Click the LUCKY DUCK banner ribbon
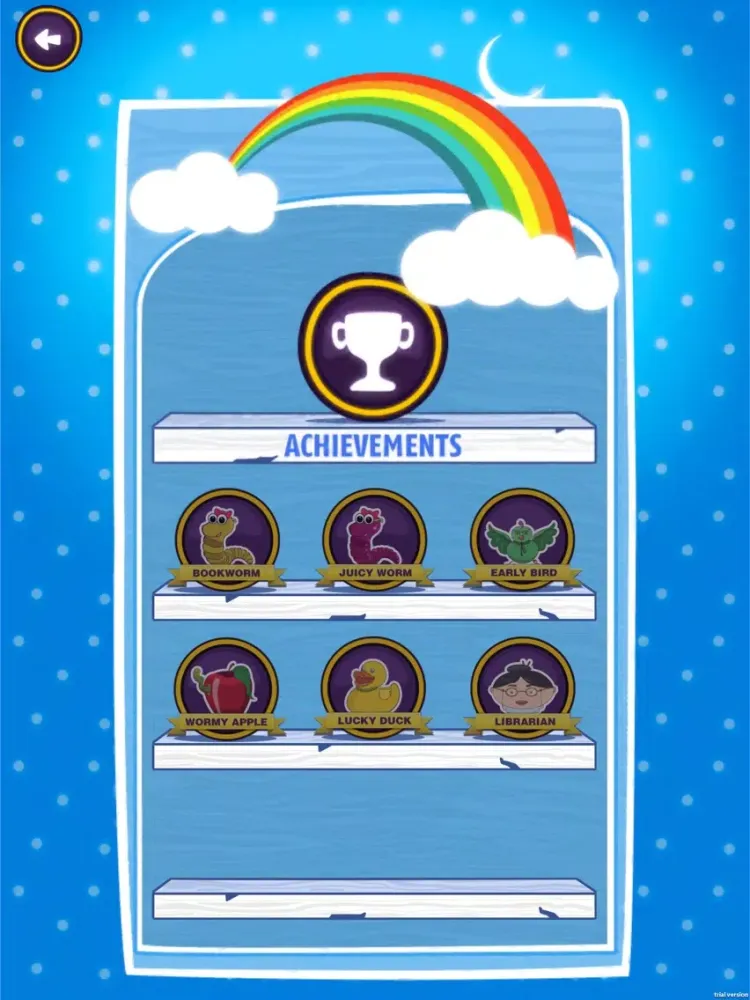The image size is (750, 1000). pyautogui.click(x=374, y=720)
